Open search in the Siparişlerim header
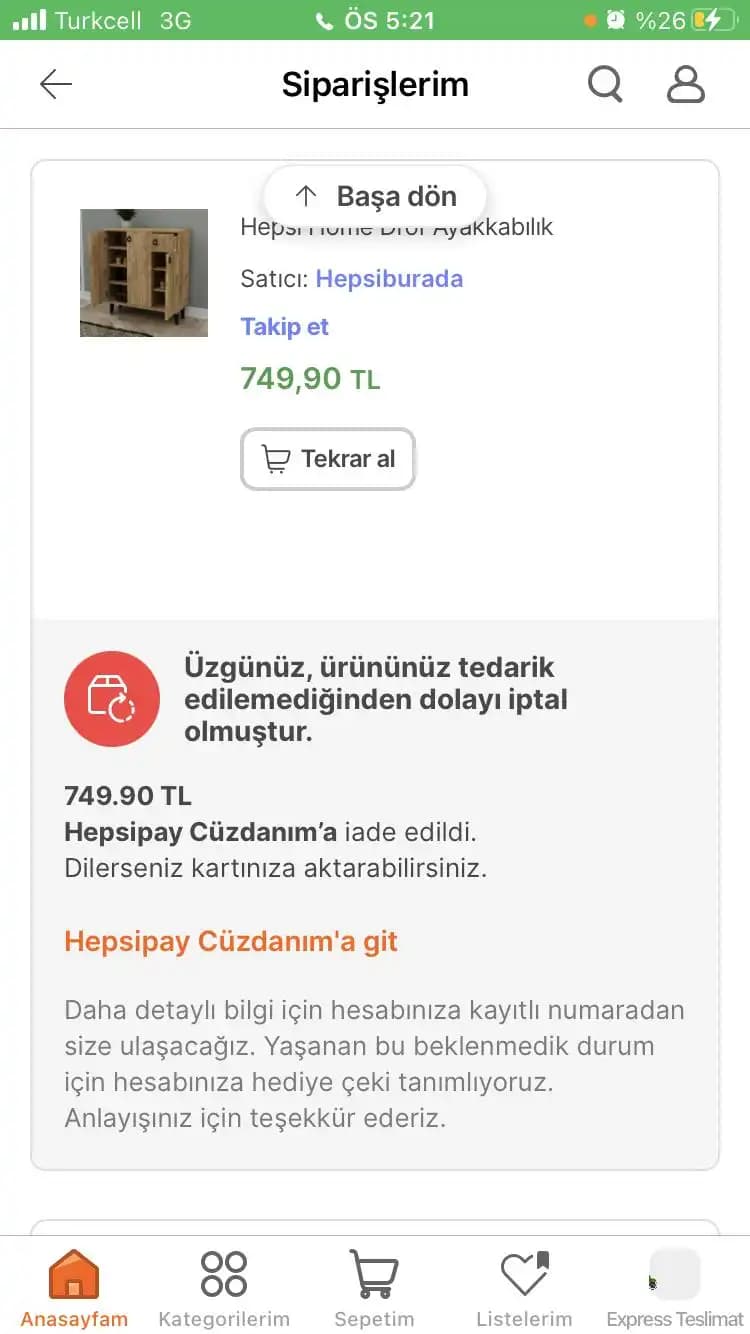This screenshot has height=1334, width=750. pyautogui.click(x=604, y=85)
